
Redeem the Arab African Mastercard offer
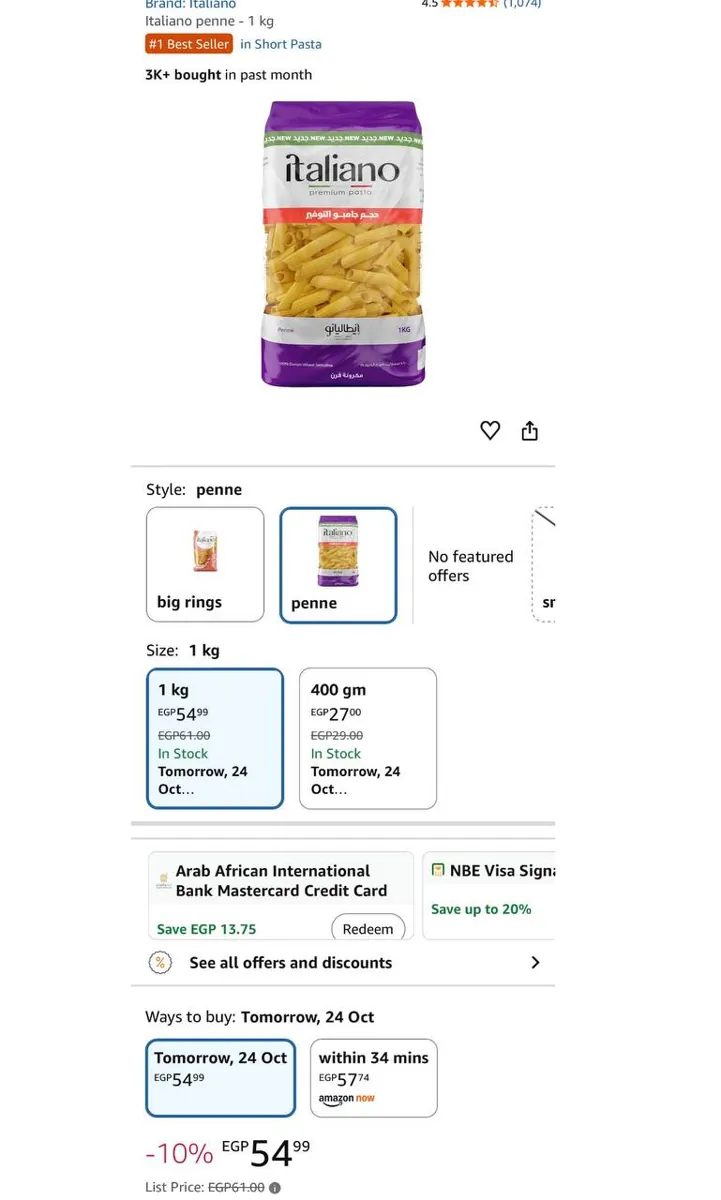pyautogui.click(x=368, y=929)
